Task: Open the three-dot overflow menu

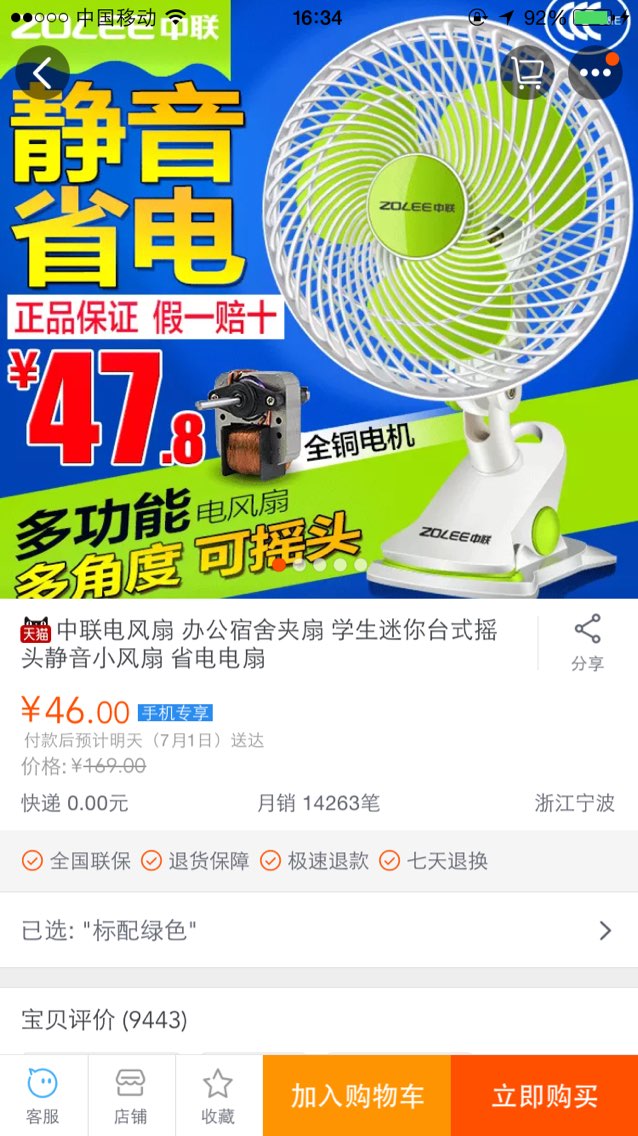Action: [x=595, y=73]
